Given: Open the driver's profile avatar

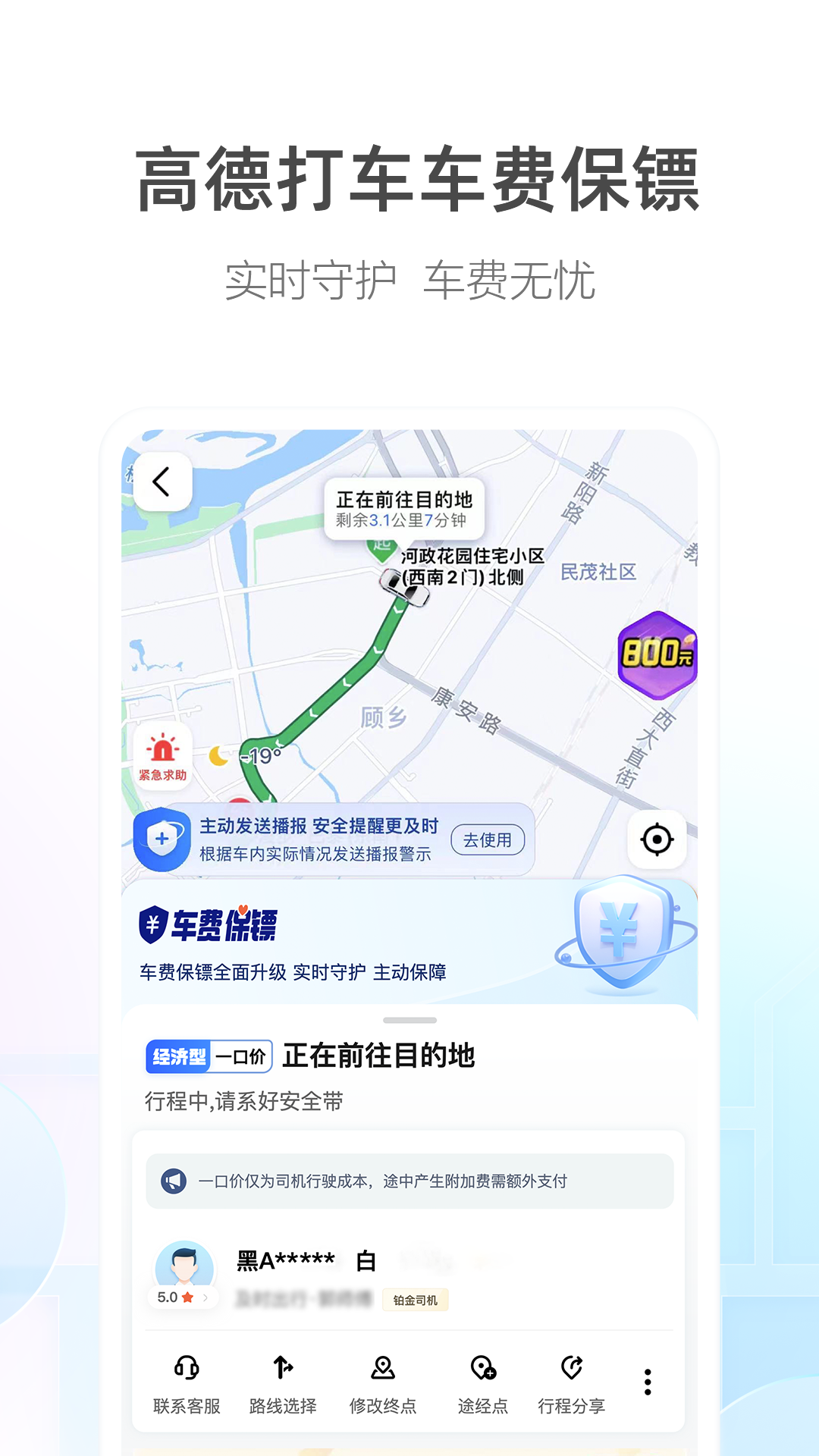Looking at the screenshot, I should click(x=183, y=1262).
